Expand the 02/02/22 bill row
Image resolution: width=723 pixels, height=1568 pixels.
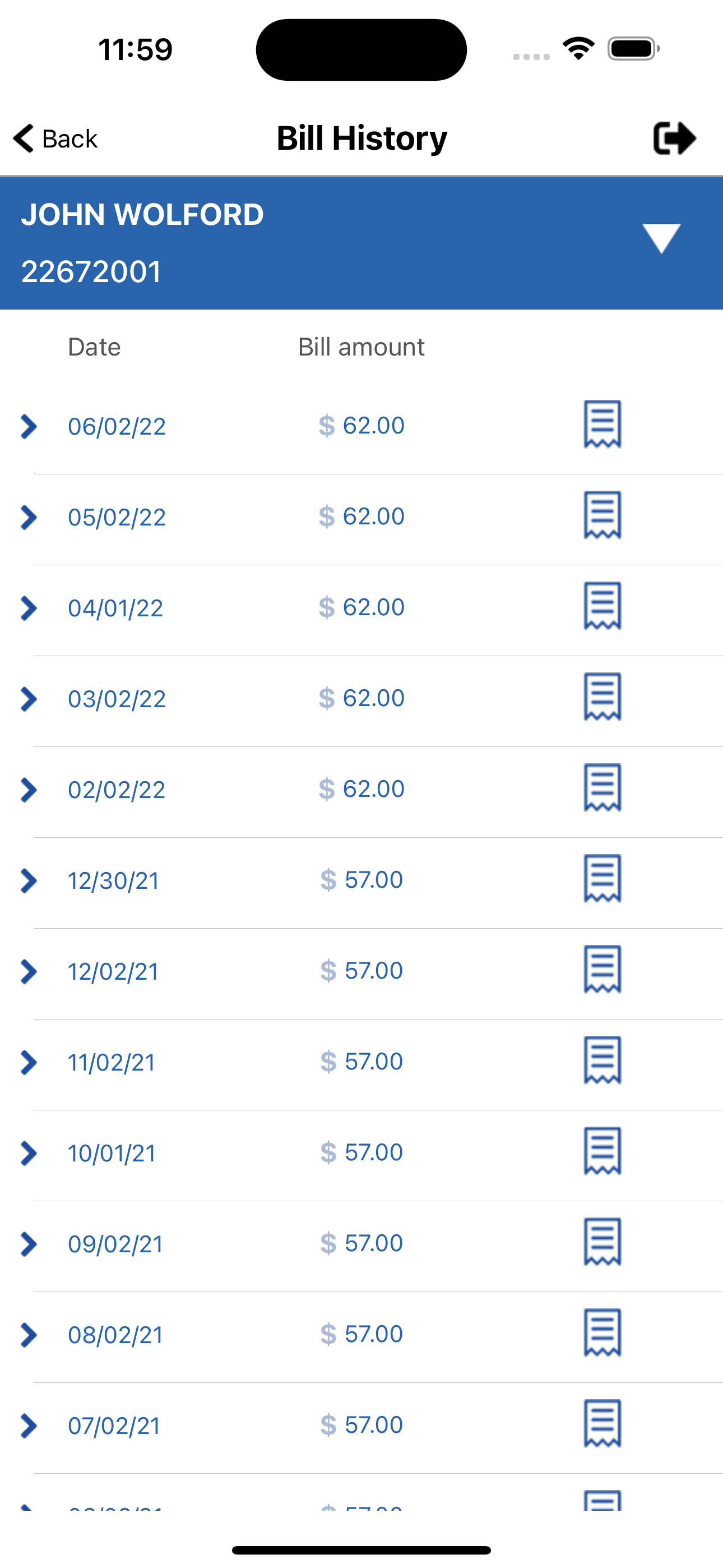28,790
